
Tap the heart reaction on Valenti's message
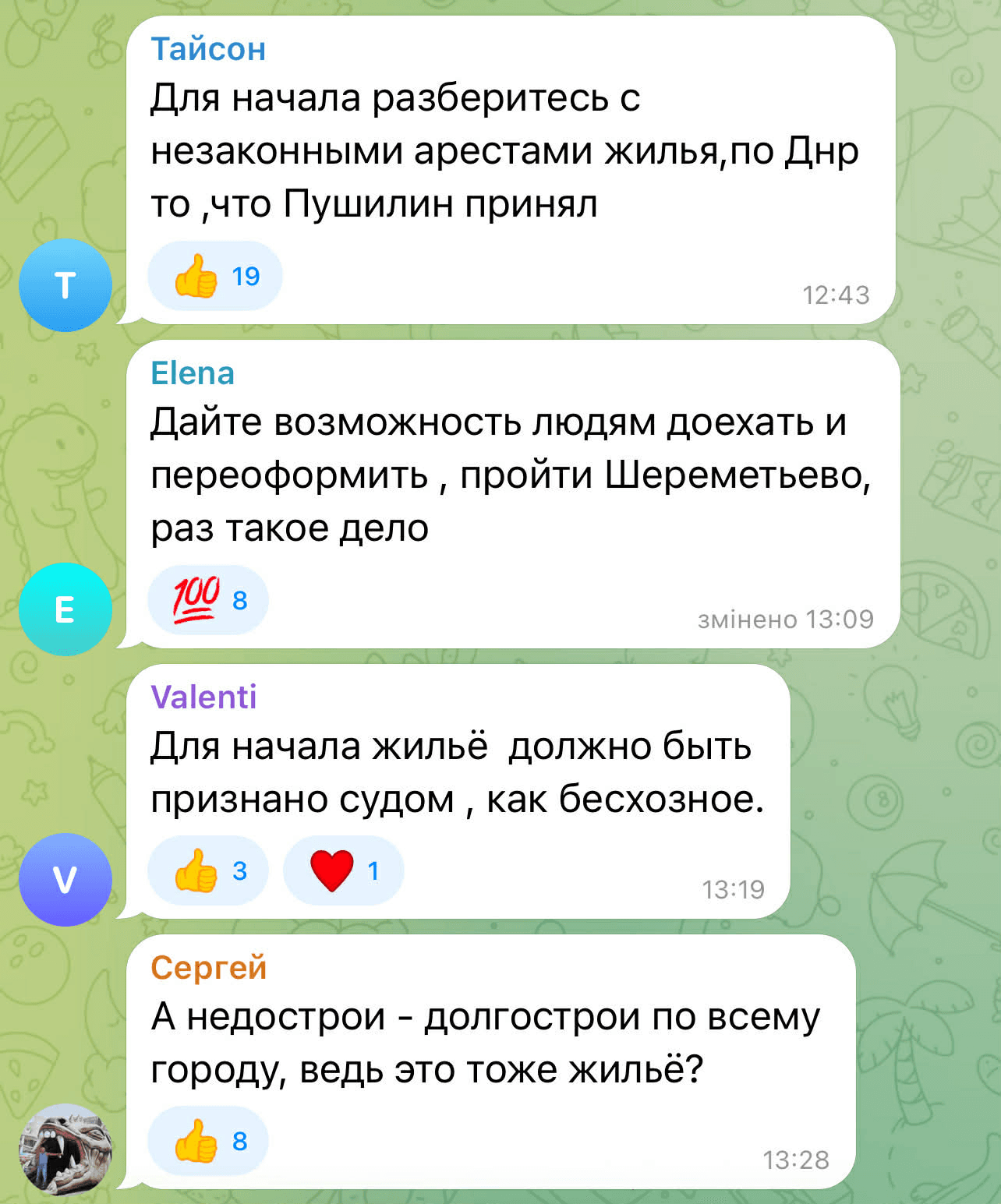click(x=343, y=870)
